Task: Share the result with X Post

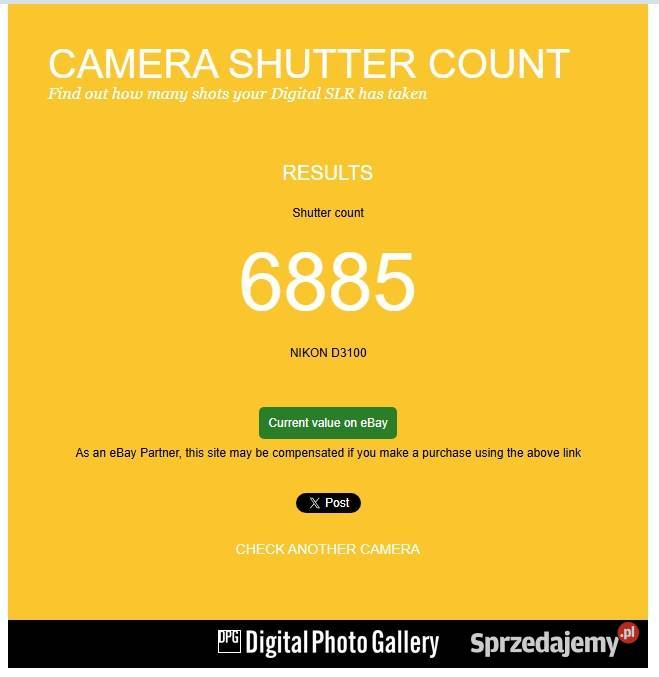Action: point(328,503)
